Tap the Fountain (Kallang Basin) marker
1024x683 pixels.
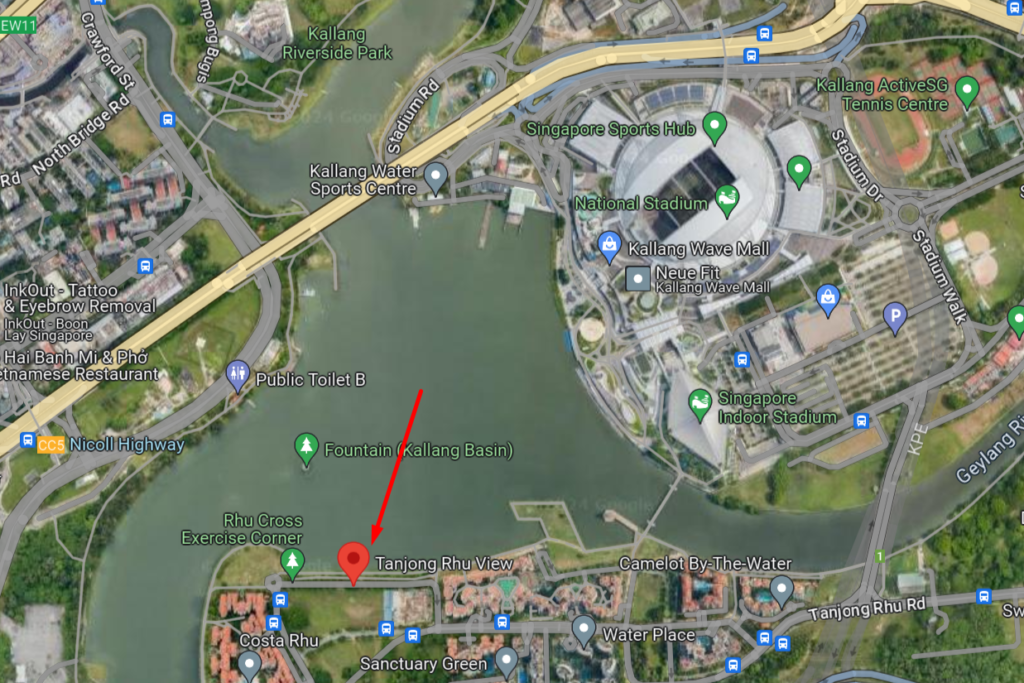click(307, 448)
